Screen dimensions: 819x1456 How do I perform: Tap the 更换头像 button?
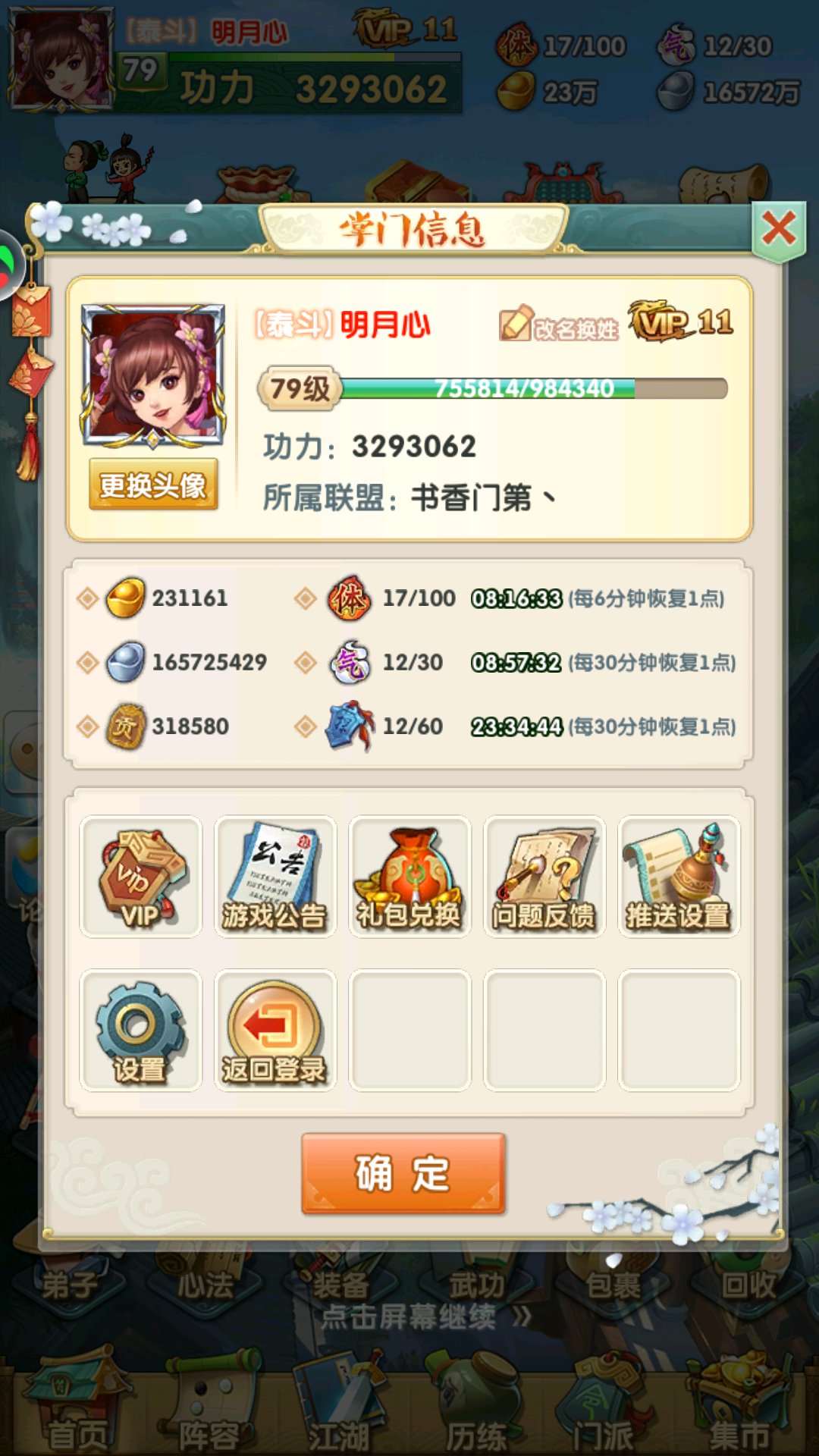[x=153, y=485]
